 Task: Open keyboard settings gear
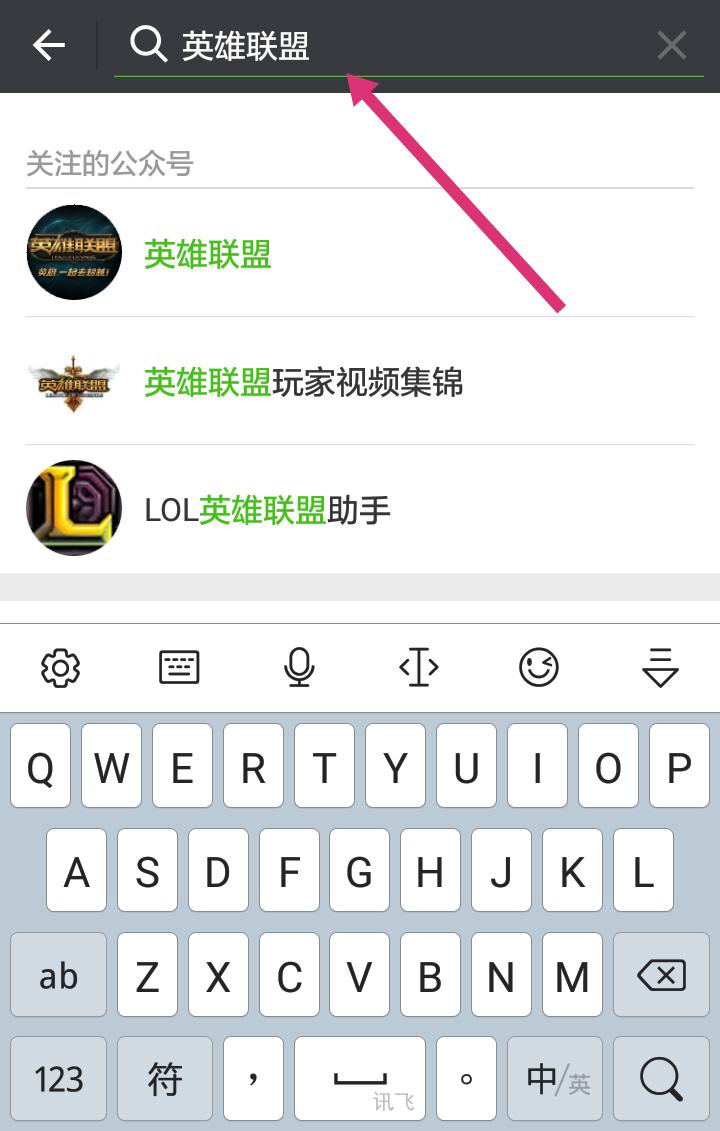tap(60, 667)
